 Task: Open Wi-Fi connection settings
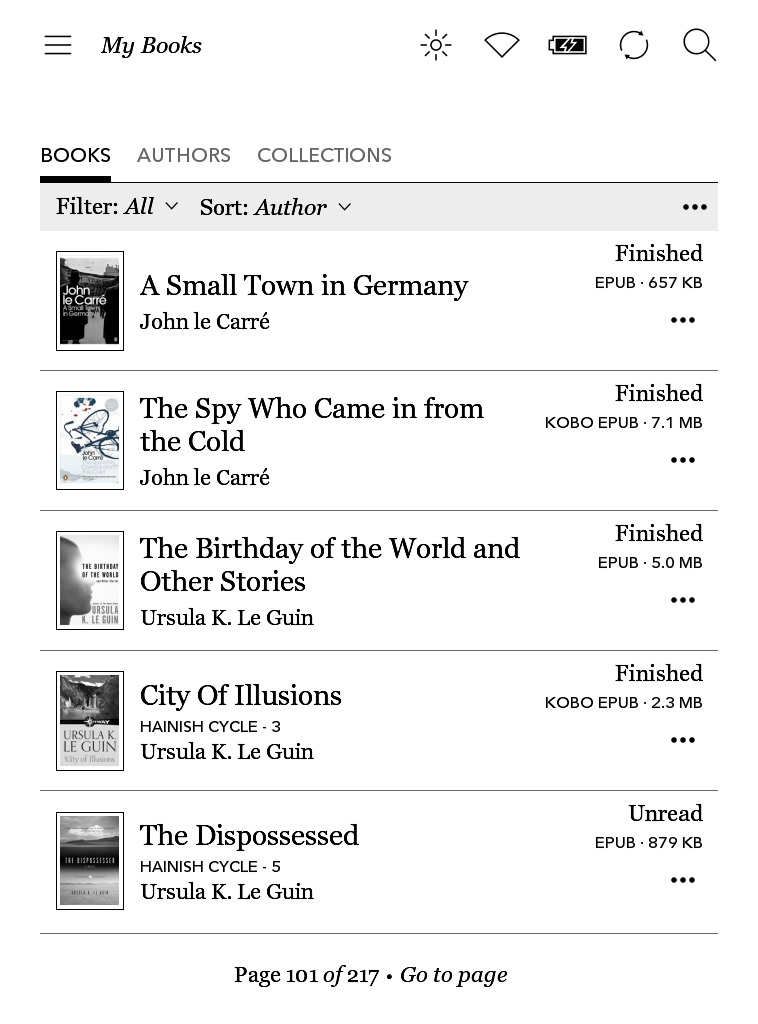[501, 45]
